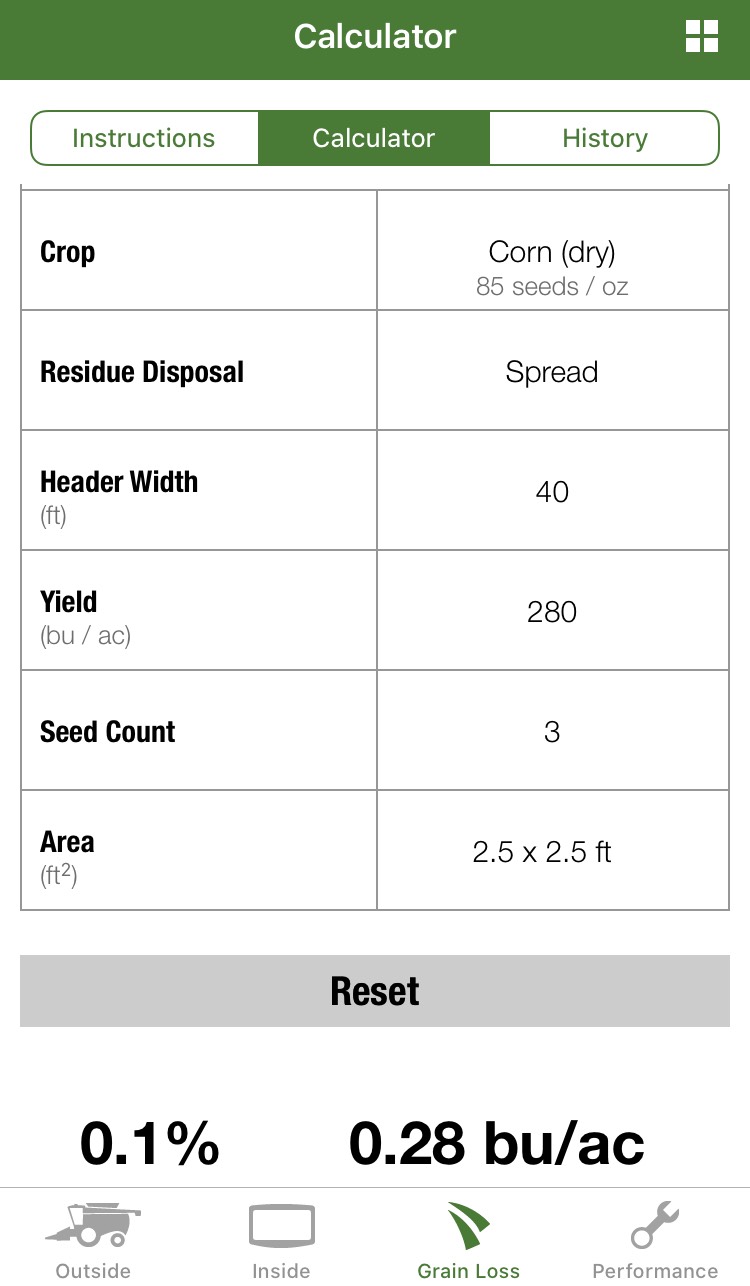The height and width of the screenshot is (1286, 750).
Task: Change the Crop selection from Corn (dry)
Action: coord(551,251)
